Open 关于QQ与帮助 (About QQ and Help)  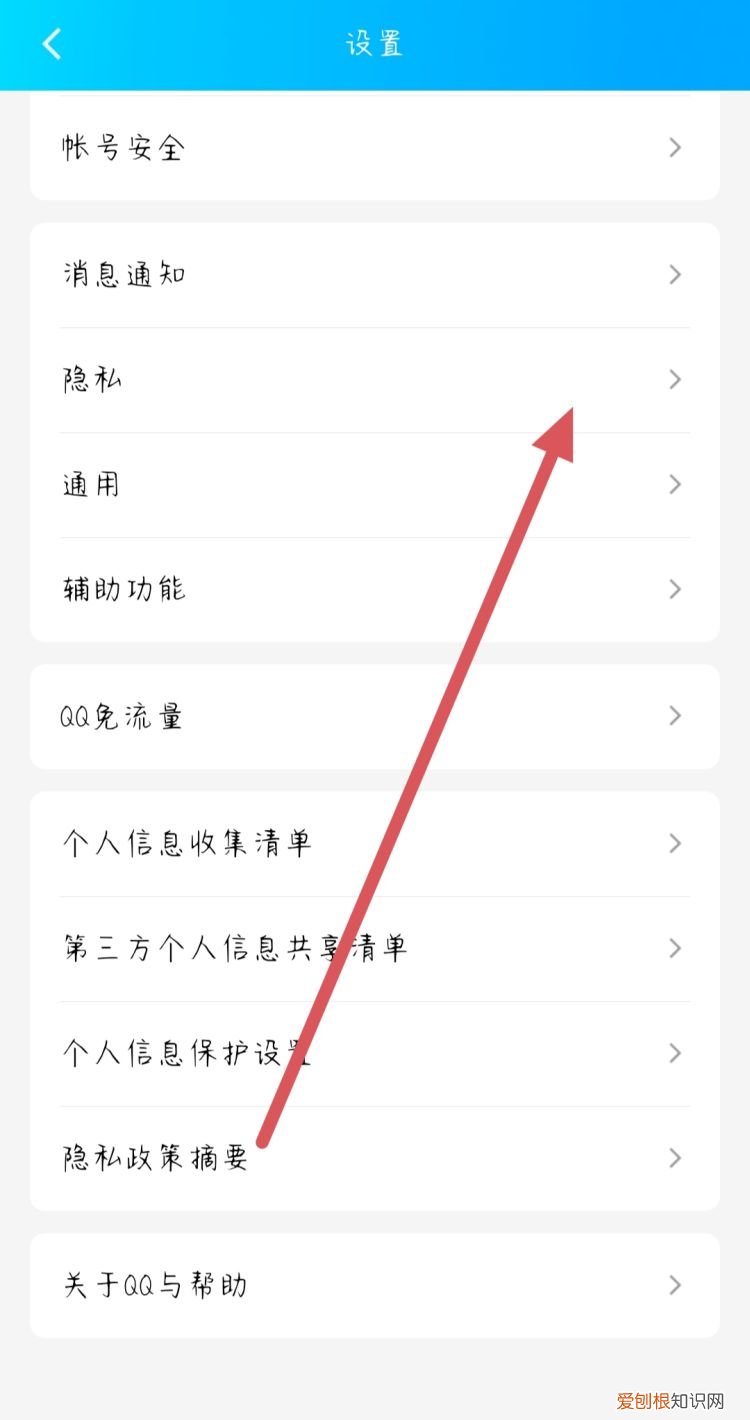(x=375, y=1285)
